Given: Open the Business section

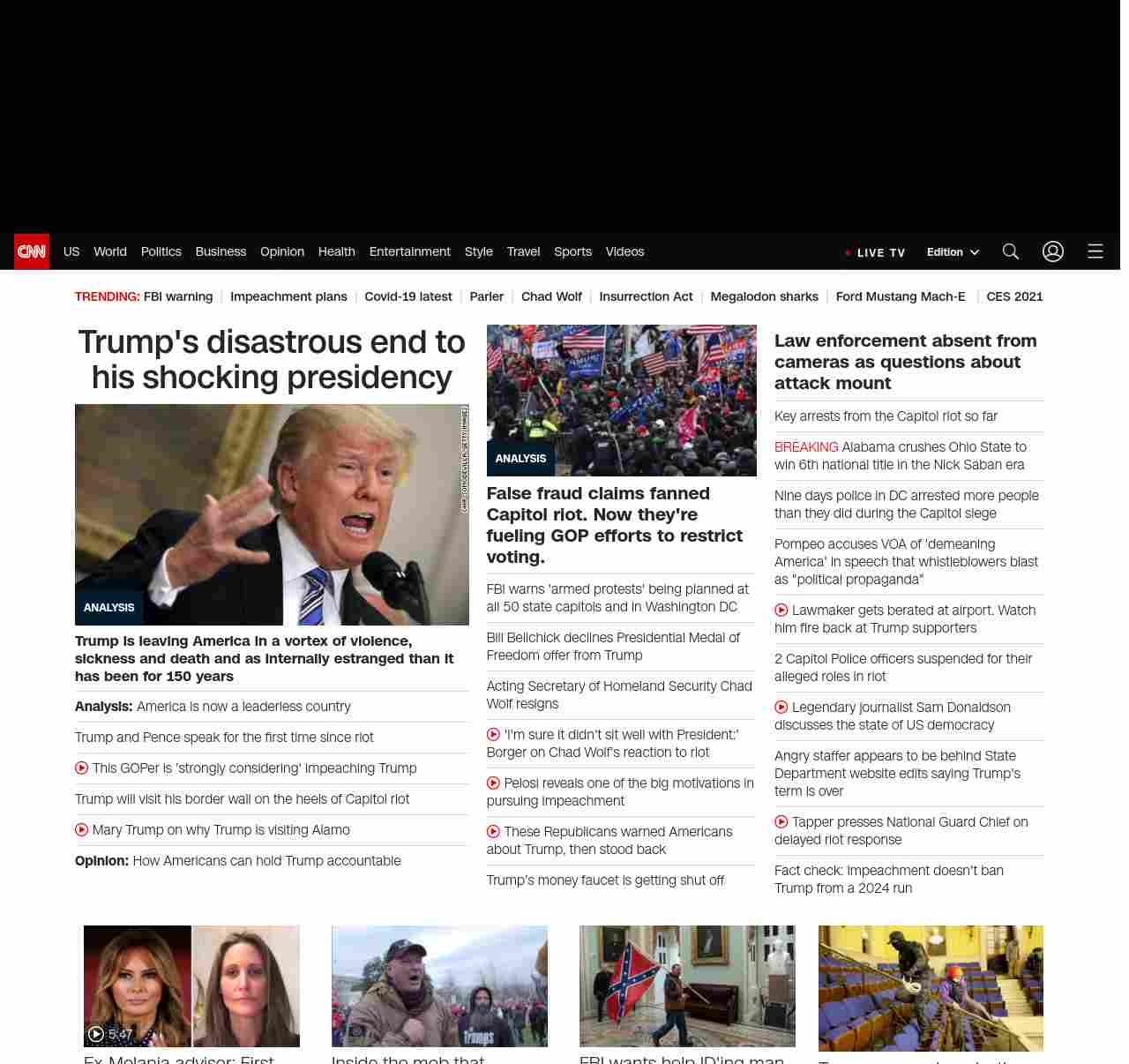Looking at the screenshot, I should pos(221,251).
